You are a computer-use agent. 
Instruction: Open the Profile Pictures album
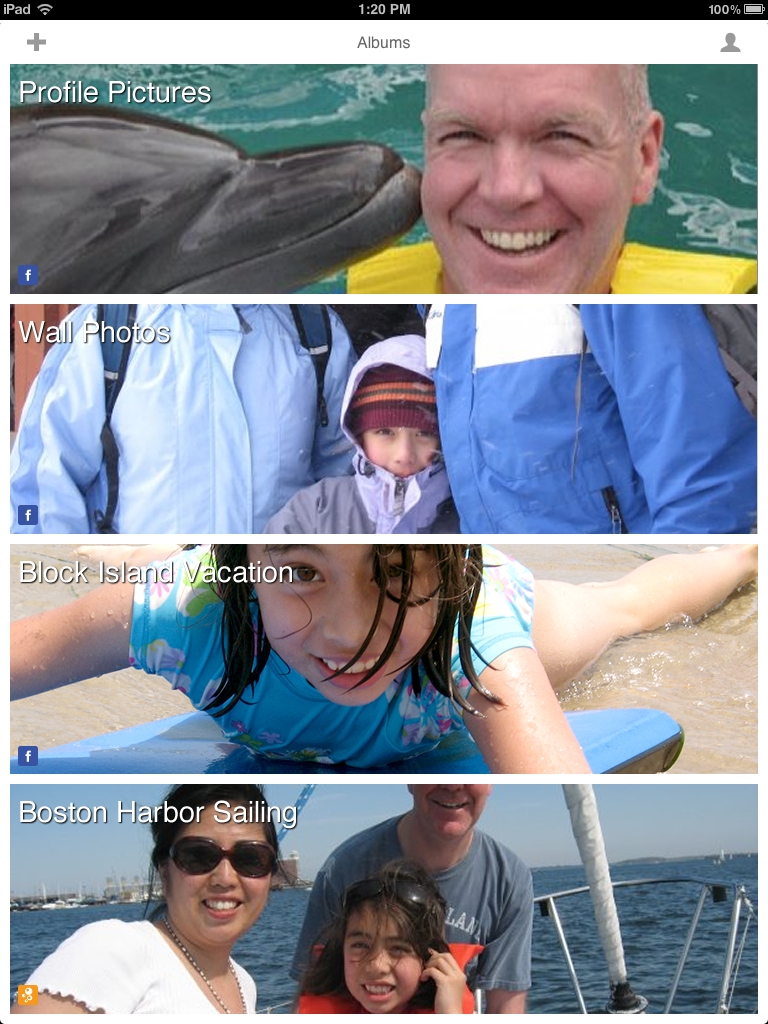pyautogui.click(x=384, y=180)
